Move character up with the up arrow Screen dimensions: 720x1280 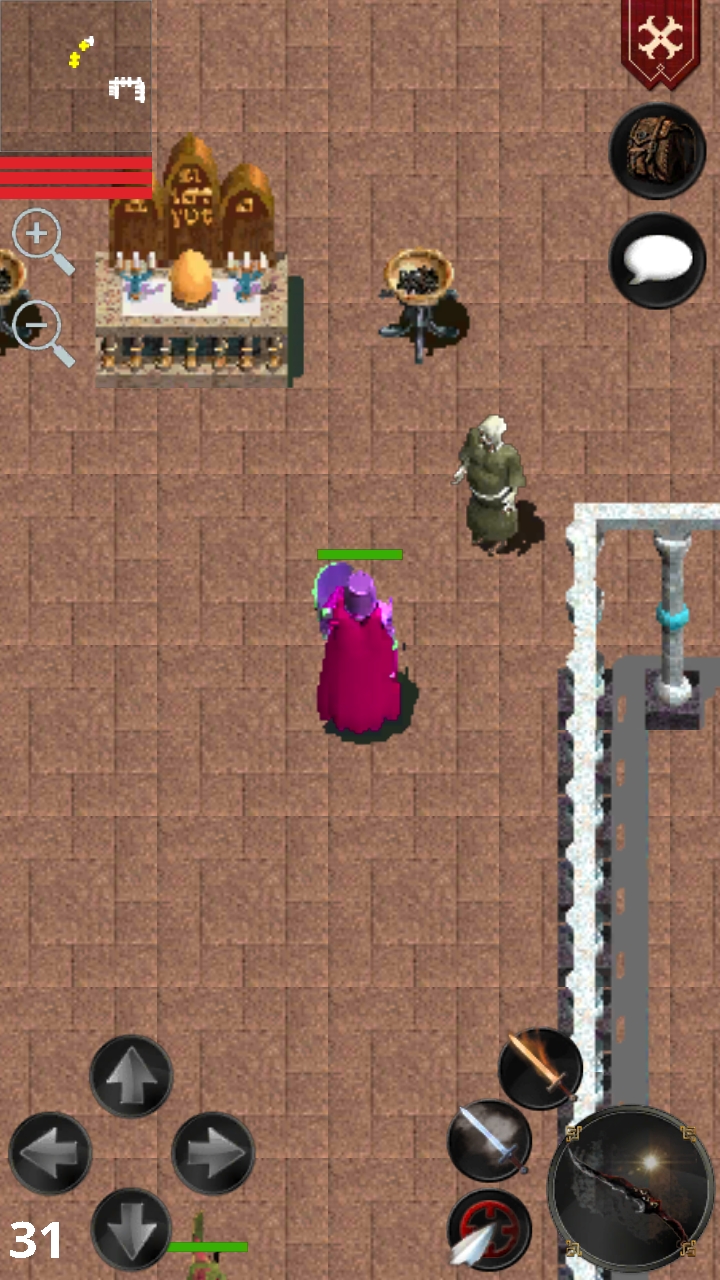(x=131, y=1076)
